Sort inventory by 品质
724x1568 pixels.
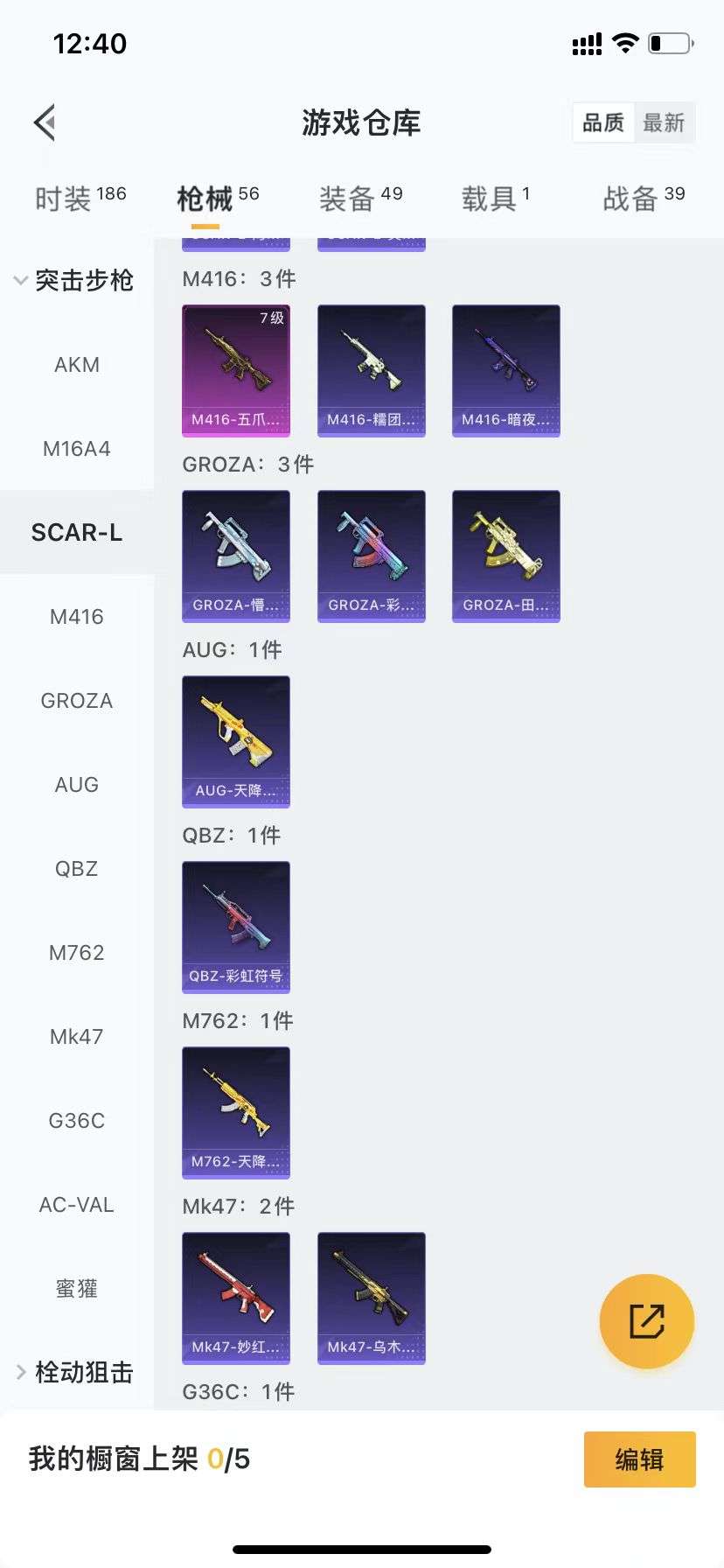point(603,122)
